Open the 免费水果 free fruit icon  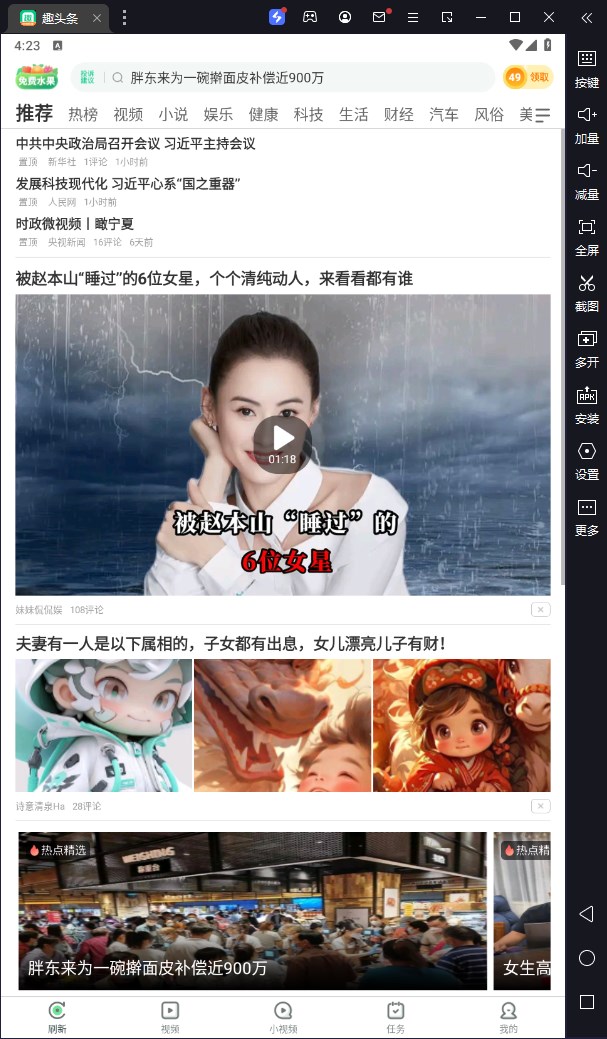(x=37, y=77)
